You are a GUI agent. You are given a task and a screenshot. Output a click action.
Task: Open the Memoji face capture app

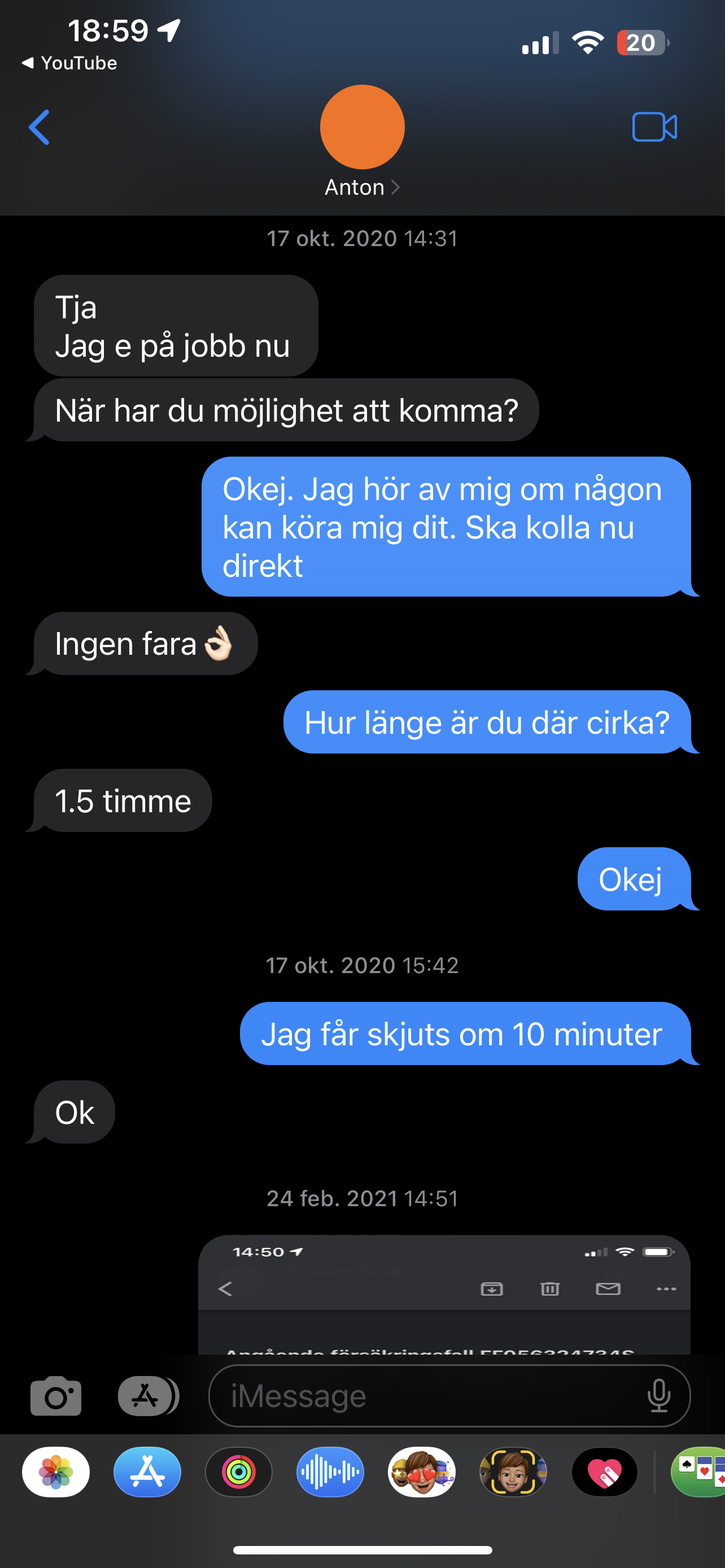tap(513, 1472)
